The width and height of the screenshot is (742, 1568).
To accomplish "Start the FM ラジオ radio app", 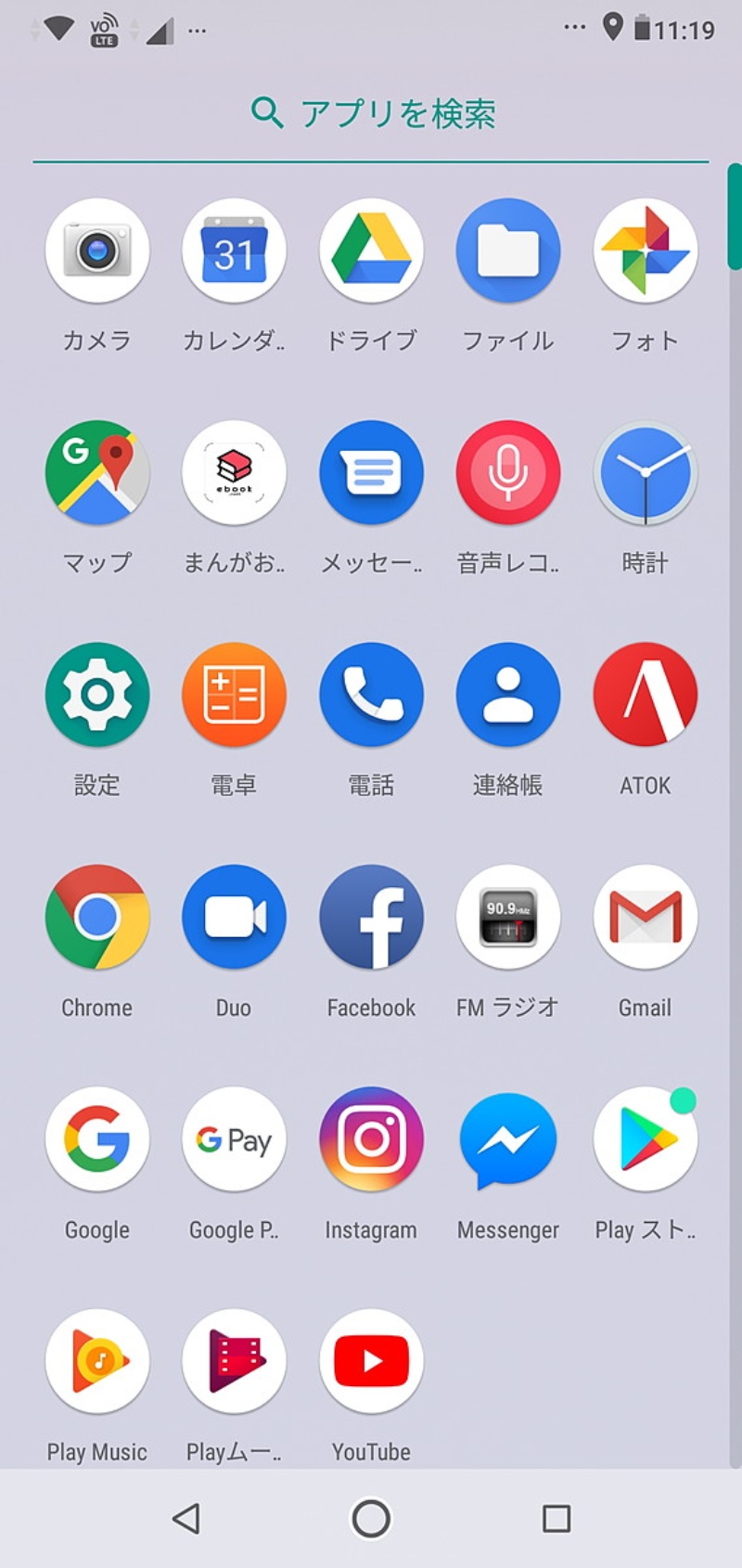I will pyautogui.click(x=508, y=917).
